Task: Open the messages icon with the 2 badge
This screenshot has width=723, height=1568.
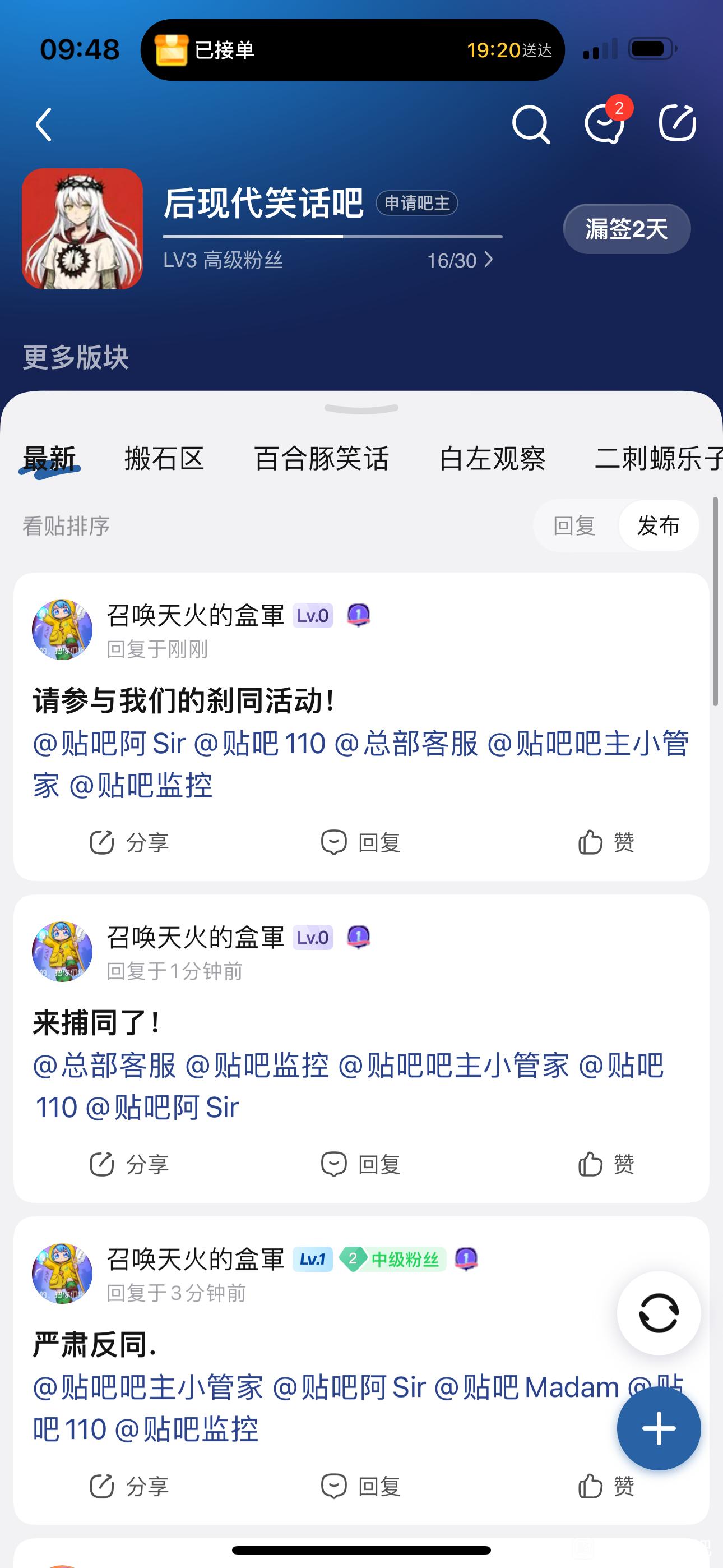Action: tap(604, 125)
